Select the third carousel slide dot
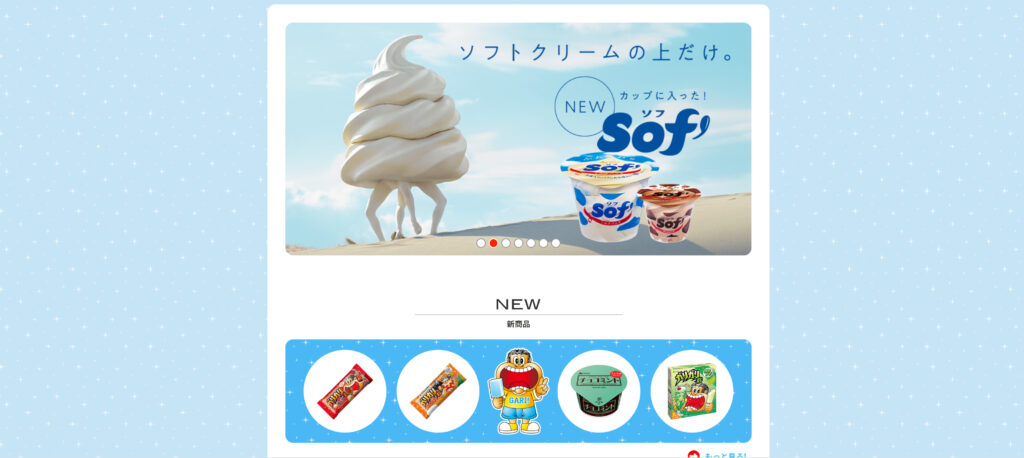This screenshot has height=458, width=1024. [506, 243]
